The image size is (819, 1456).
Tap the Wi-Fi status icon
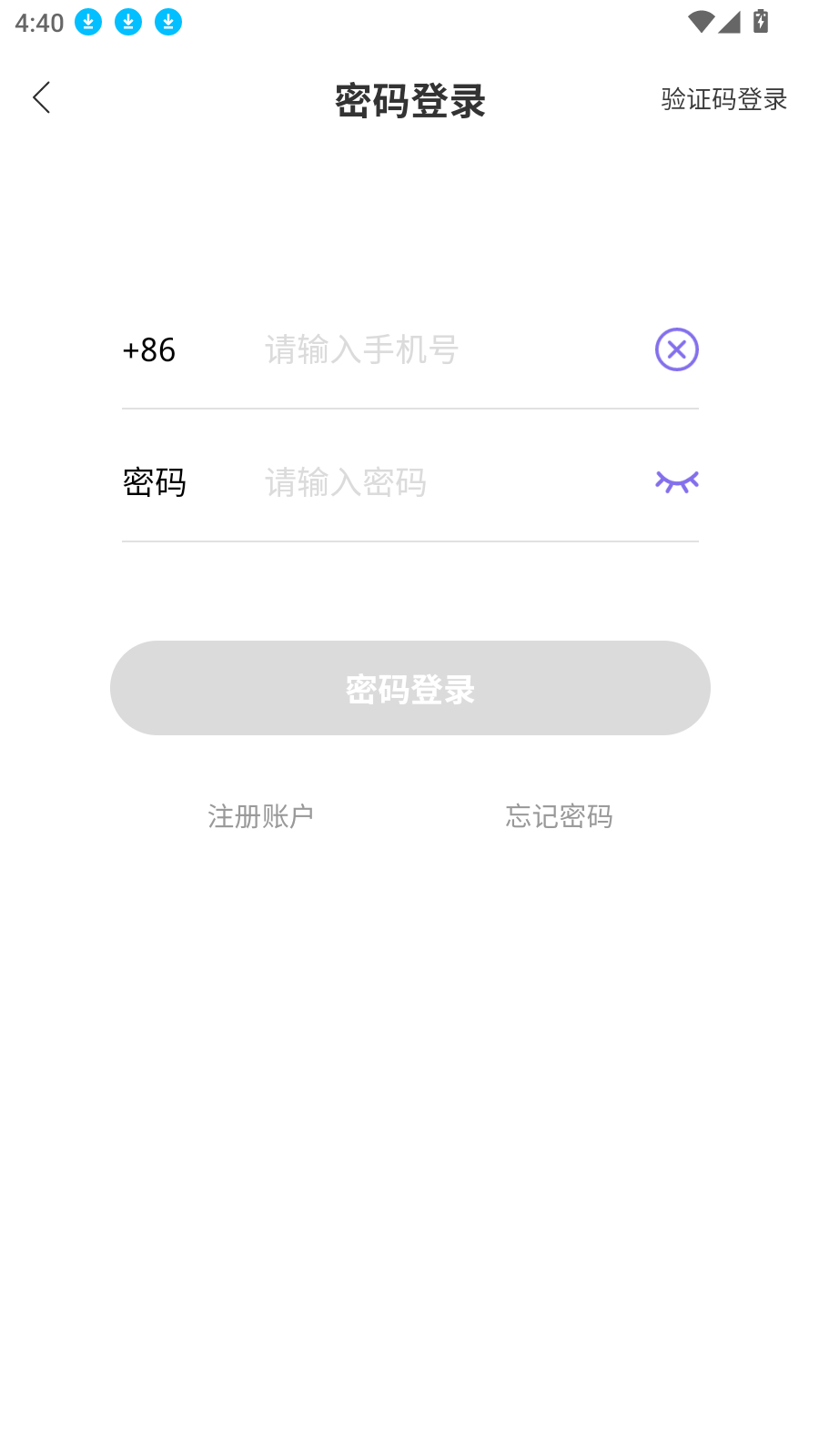[x=700, y=21]
